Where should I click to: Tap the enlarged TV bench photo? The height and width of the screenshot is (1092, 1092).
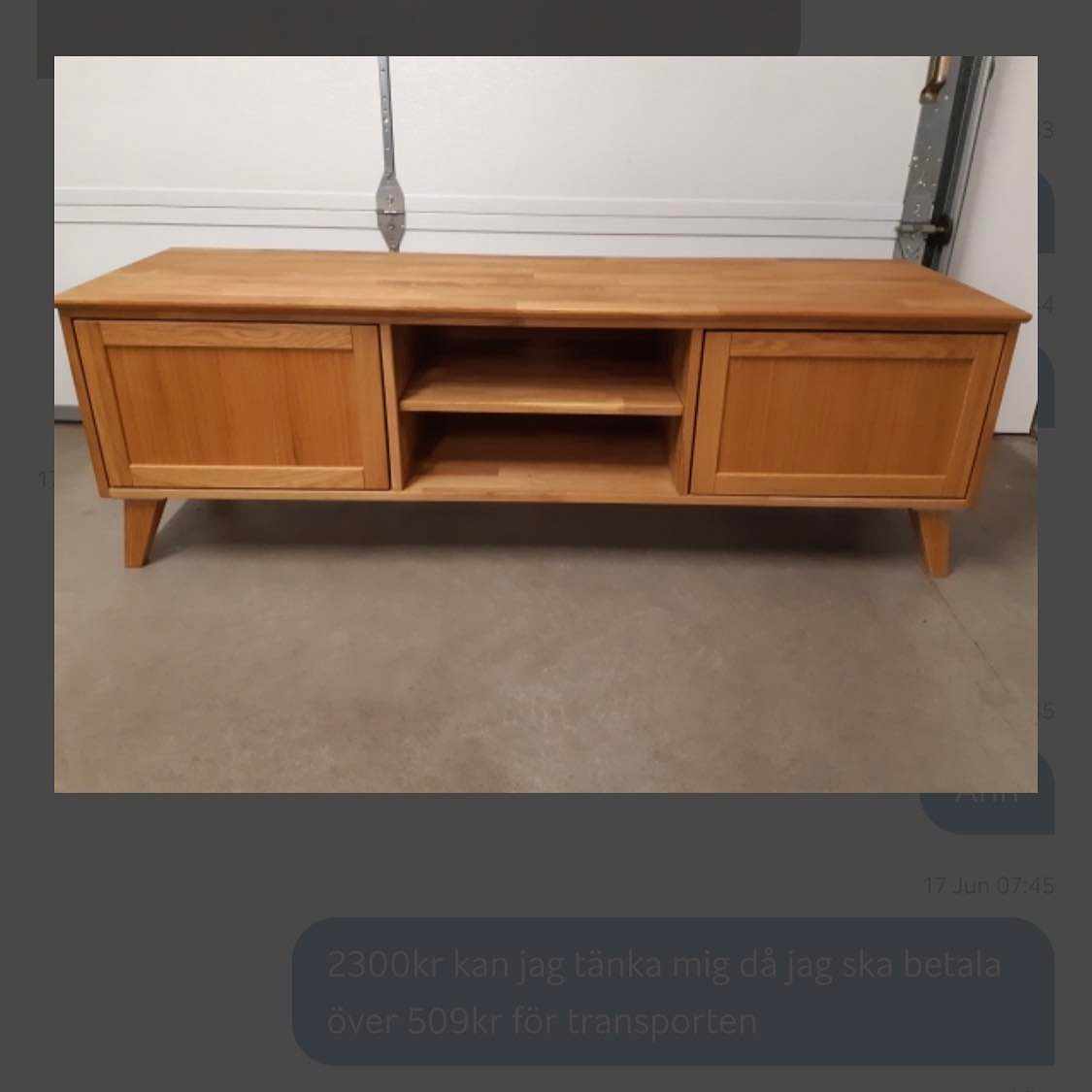click(x=545, y=424)
